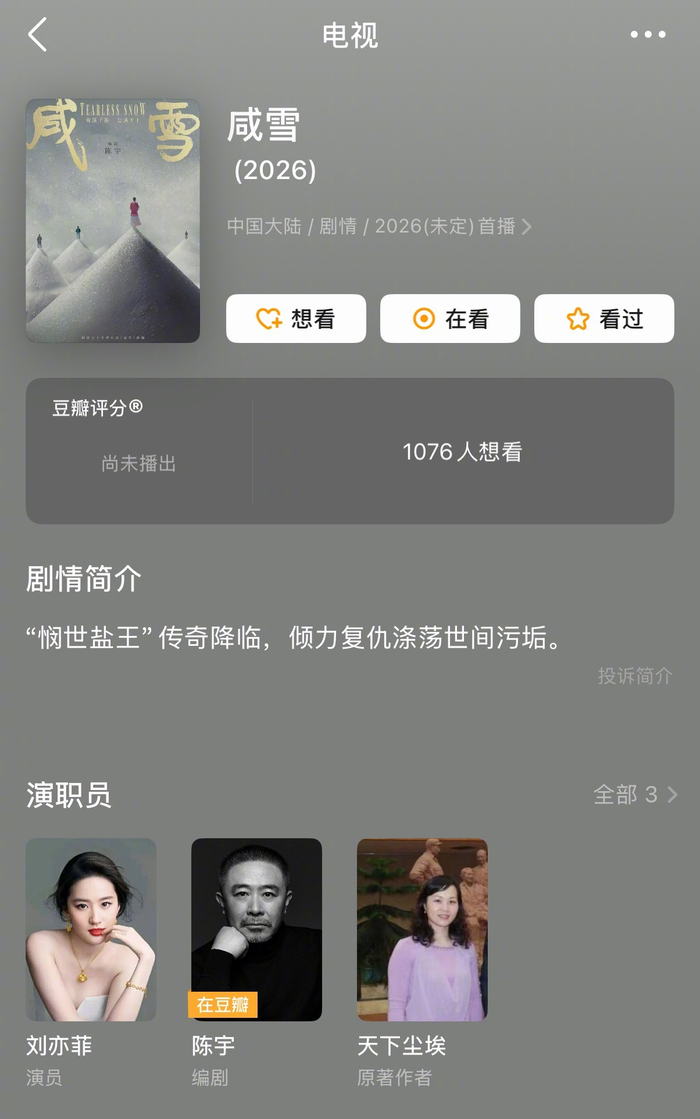Open the three-dot overflow menu

[x=648, y=34]
